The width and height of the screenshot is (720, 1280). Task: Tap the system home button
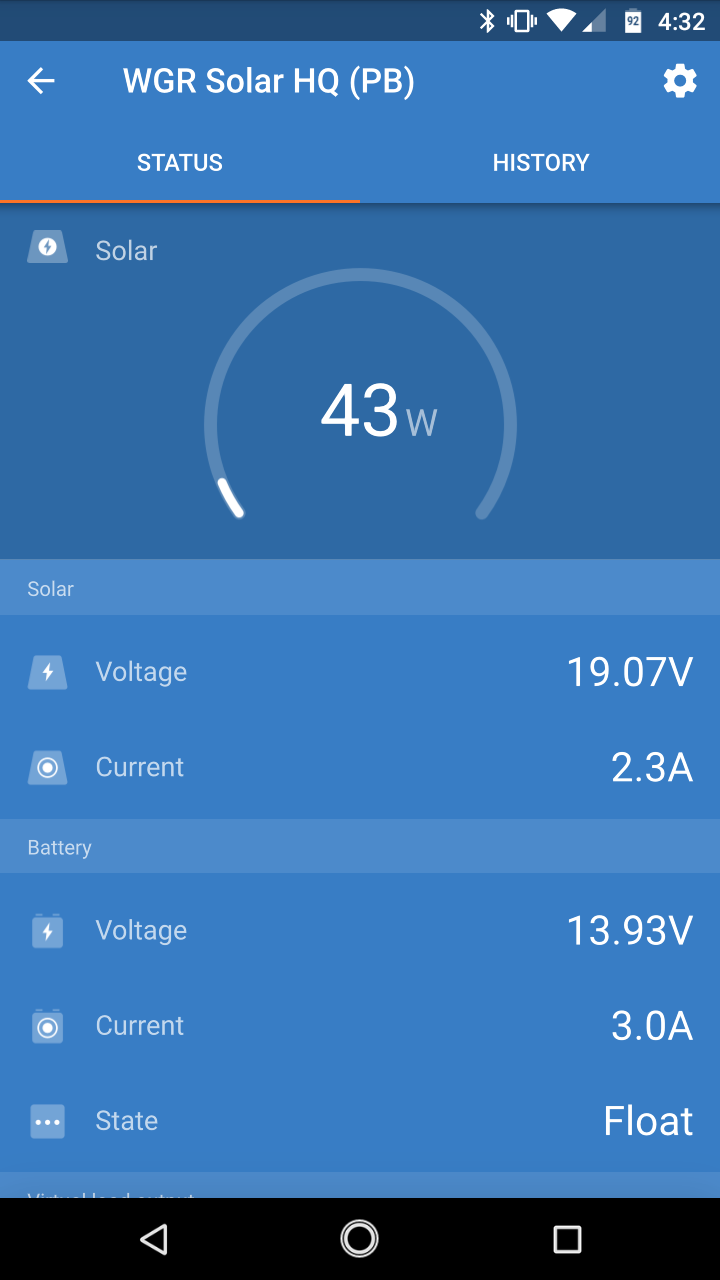click(x=360, y=1239)
